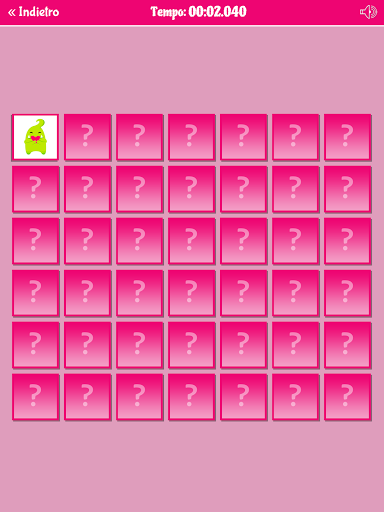
Task: Mute the game sound speaker icon
Action: [368, 12]
